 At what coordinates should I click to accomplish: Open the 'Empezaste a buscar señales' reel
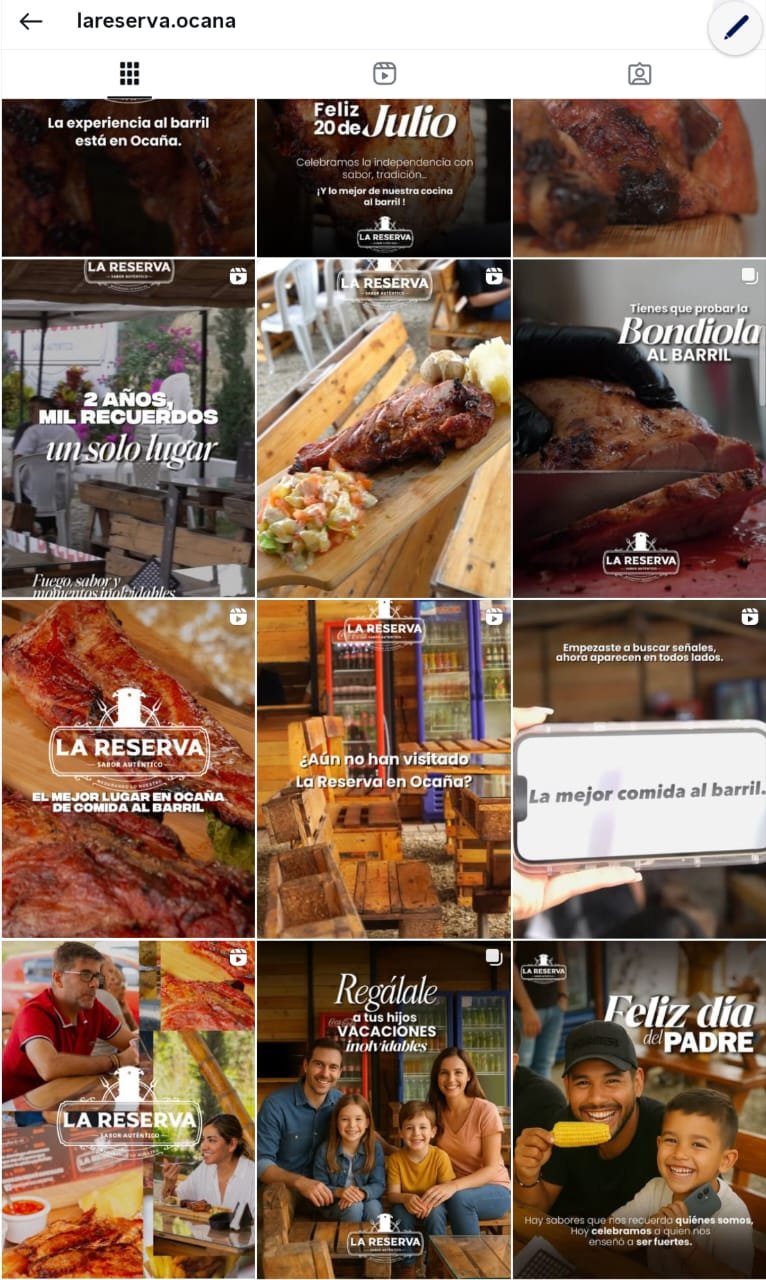pos(639,768)
